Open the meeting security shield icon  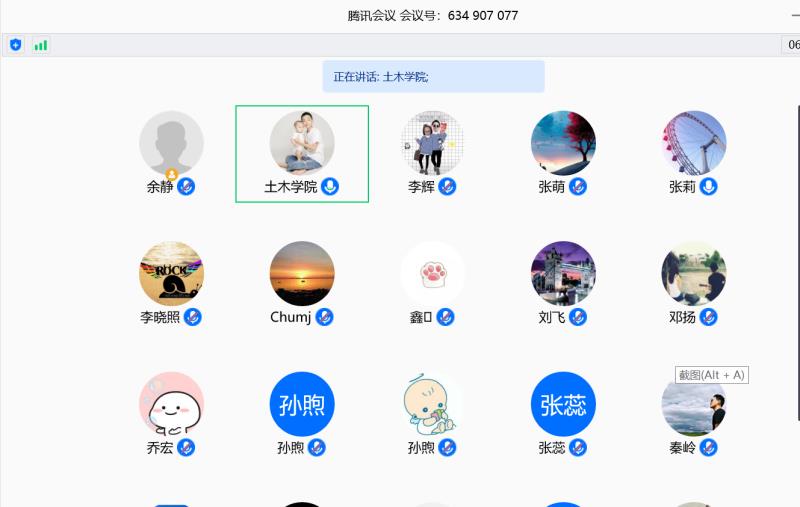coord(16,45)
